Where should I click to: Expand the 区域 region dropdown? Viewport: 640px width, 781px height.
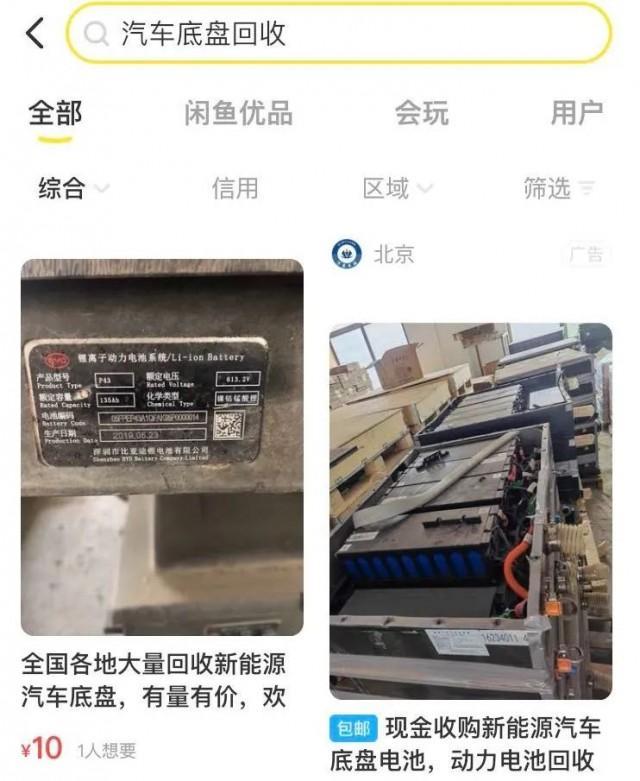(397, 188)
